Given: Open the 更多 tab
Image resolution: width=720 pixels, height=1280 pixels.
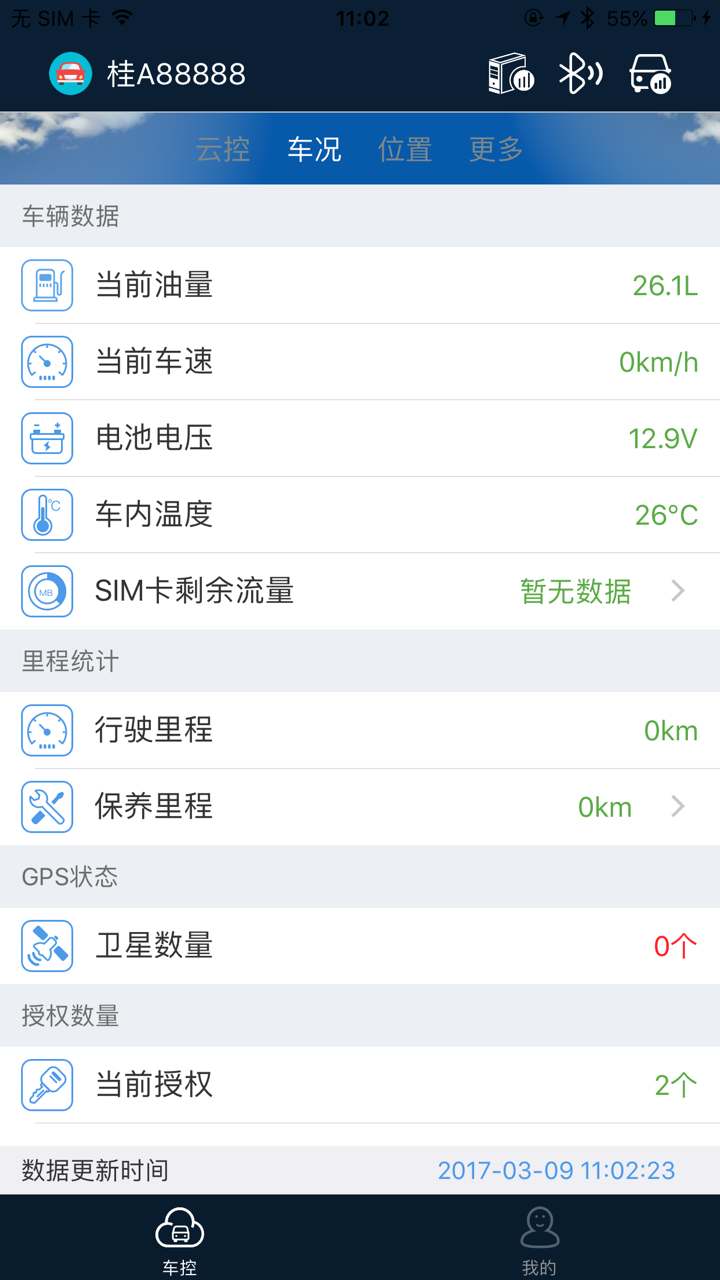Looking at the screenshot, I should (x=494, y=148).
